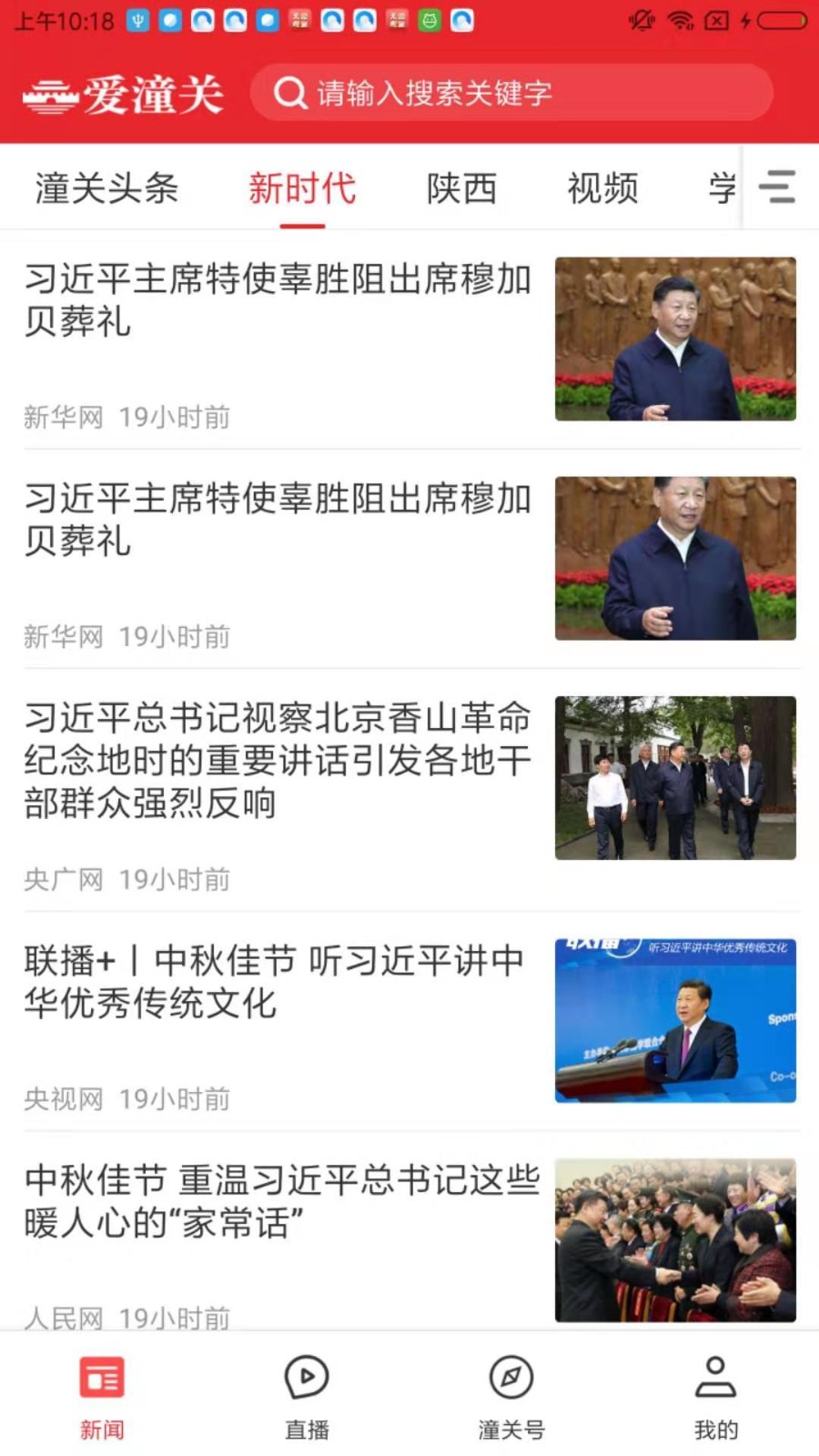Select the 新时代 tab
This screenshot has height=1456, width=819.
[302, 188]
